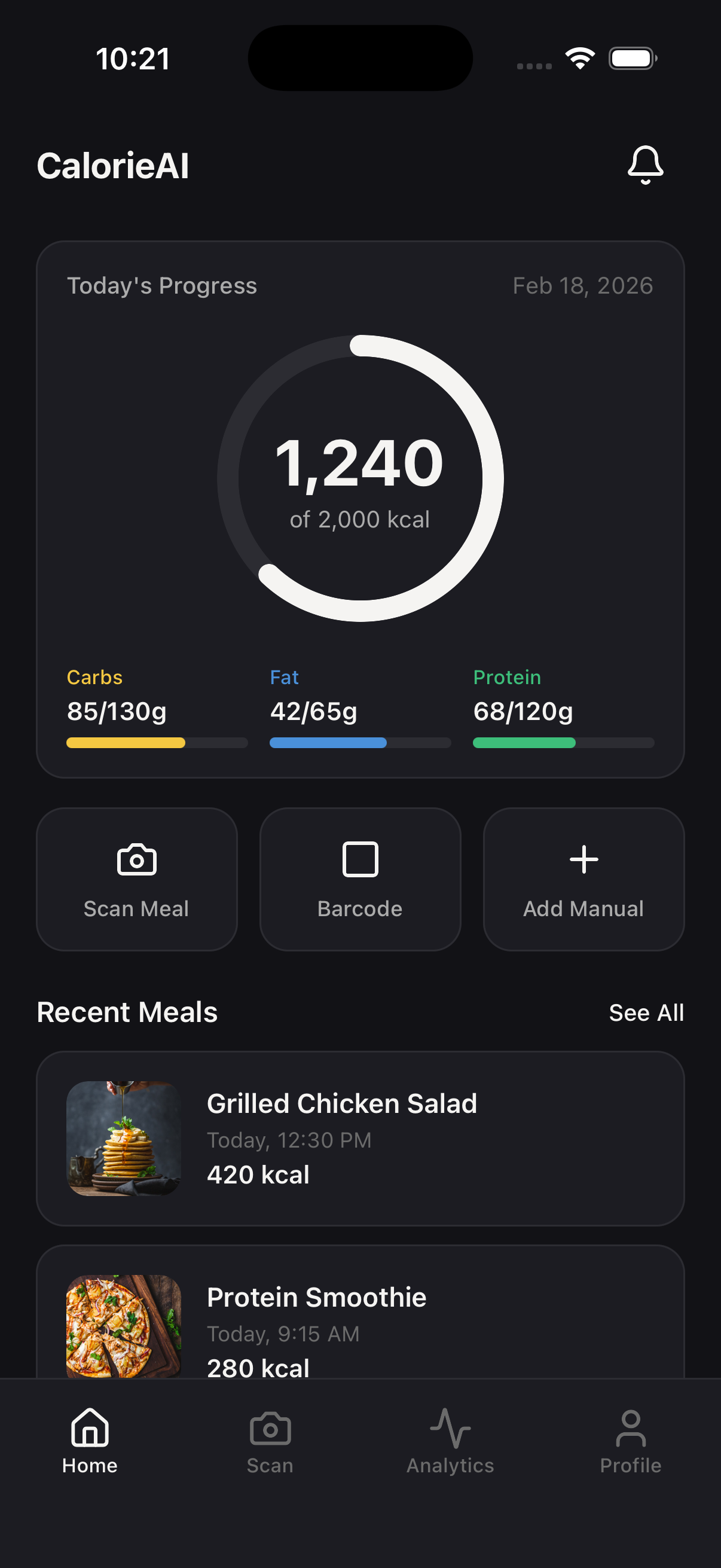Open the Barcode scanner
Viewport: 721px width, 1568px height.
pos(360,879)
